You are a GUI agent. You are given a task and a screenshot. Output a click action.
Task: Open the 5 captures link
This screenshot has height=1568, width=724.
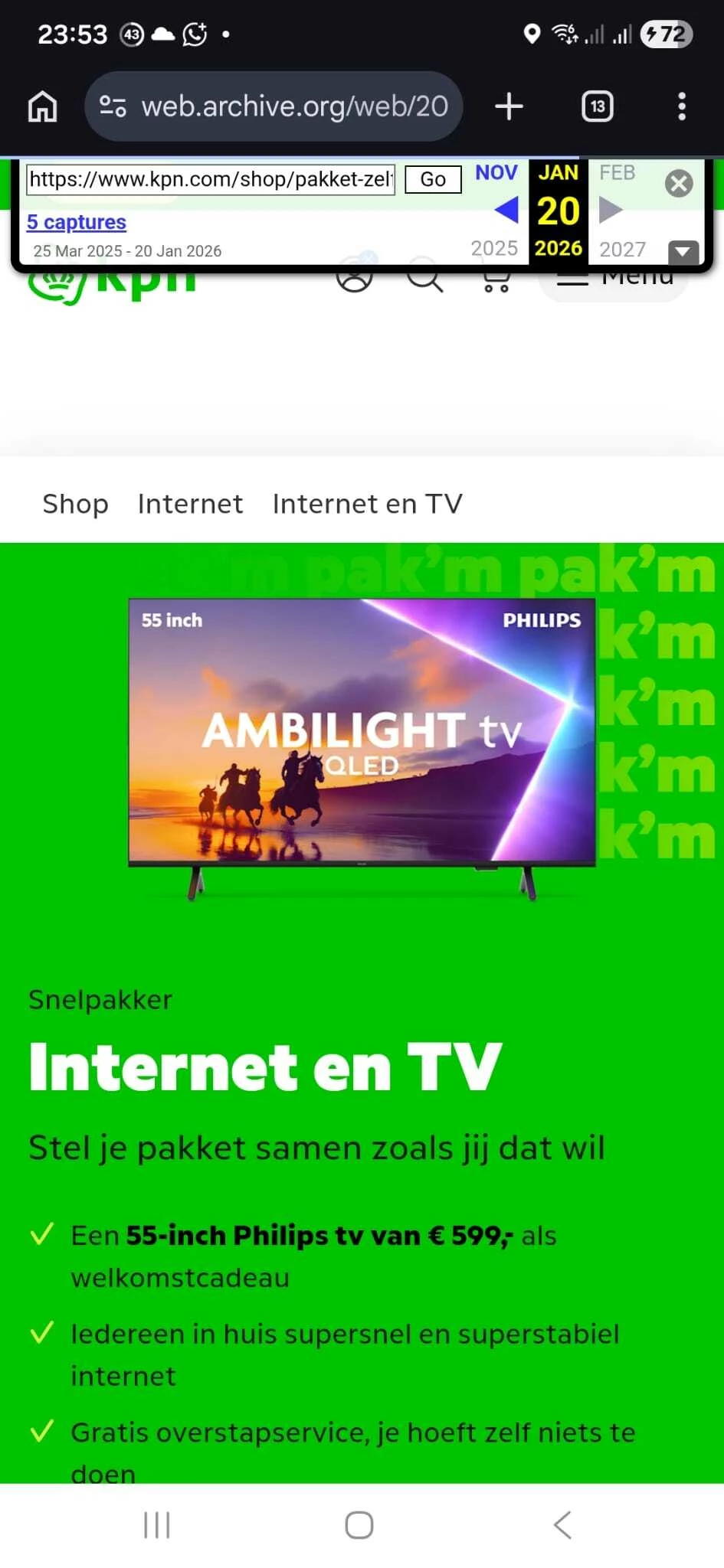click(x=77, y=222)
